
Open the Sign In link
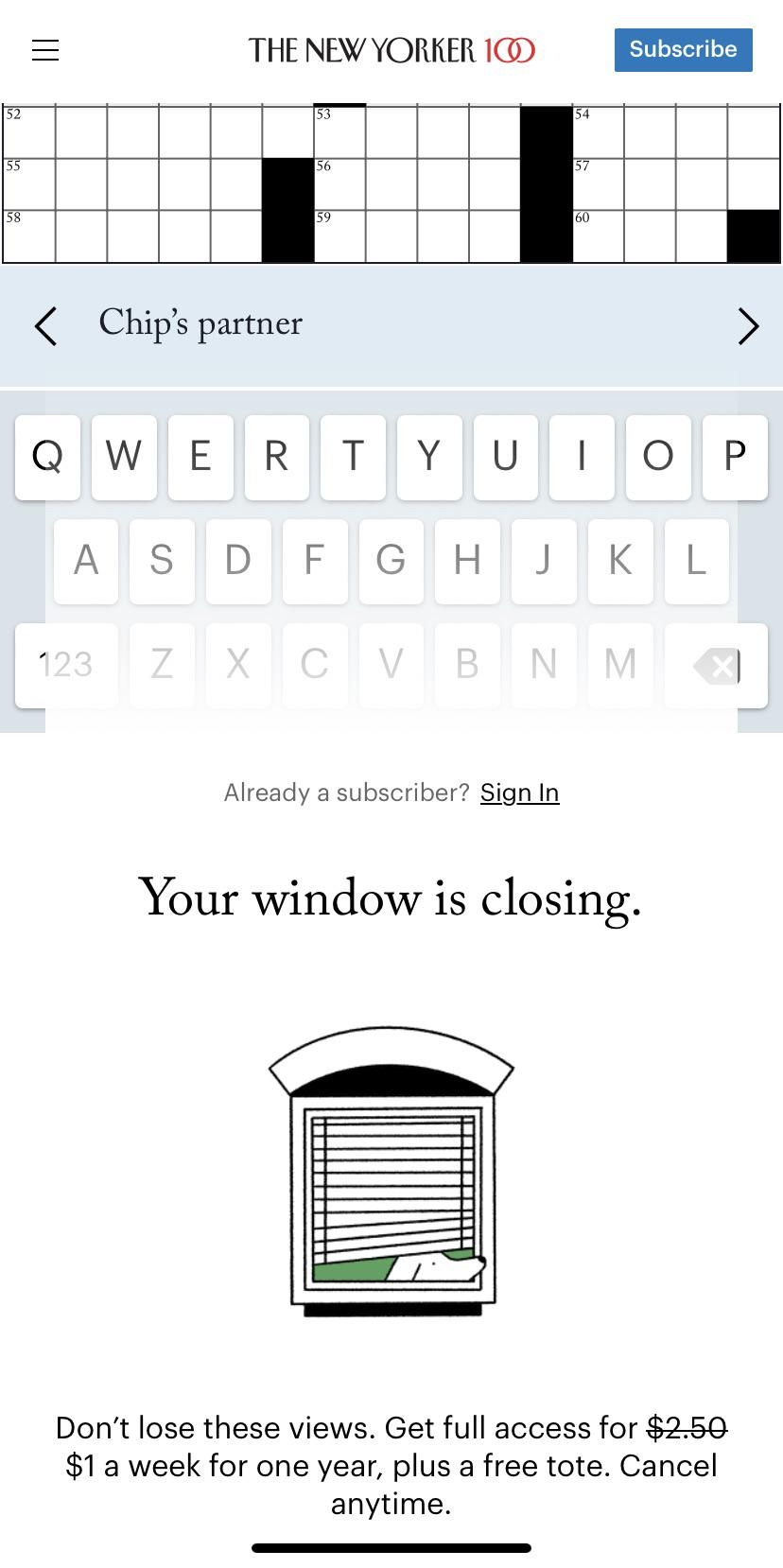pyautogui.click(x=519, y=793)
